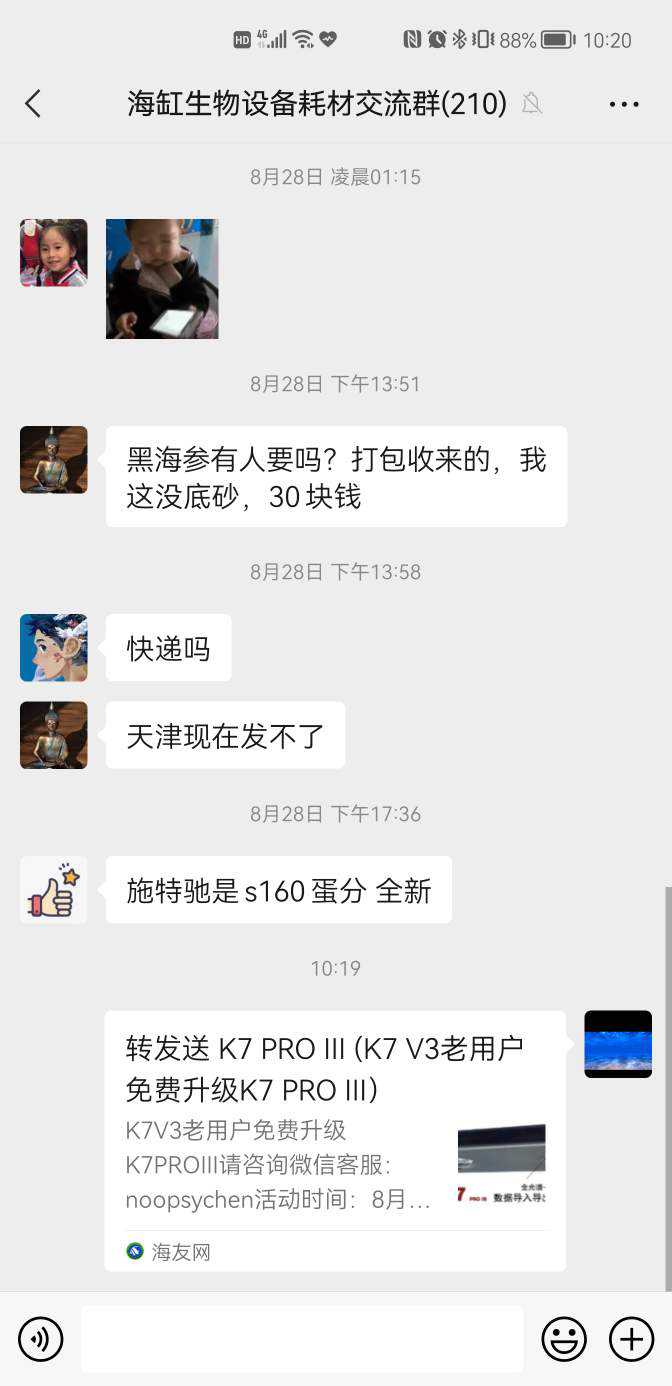
Task: Open the avatar next to 快递吗
Action: point(54,648)
